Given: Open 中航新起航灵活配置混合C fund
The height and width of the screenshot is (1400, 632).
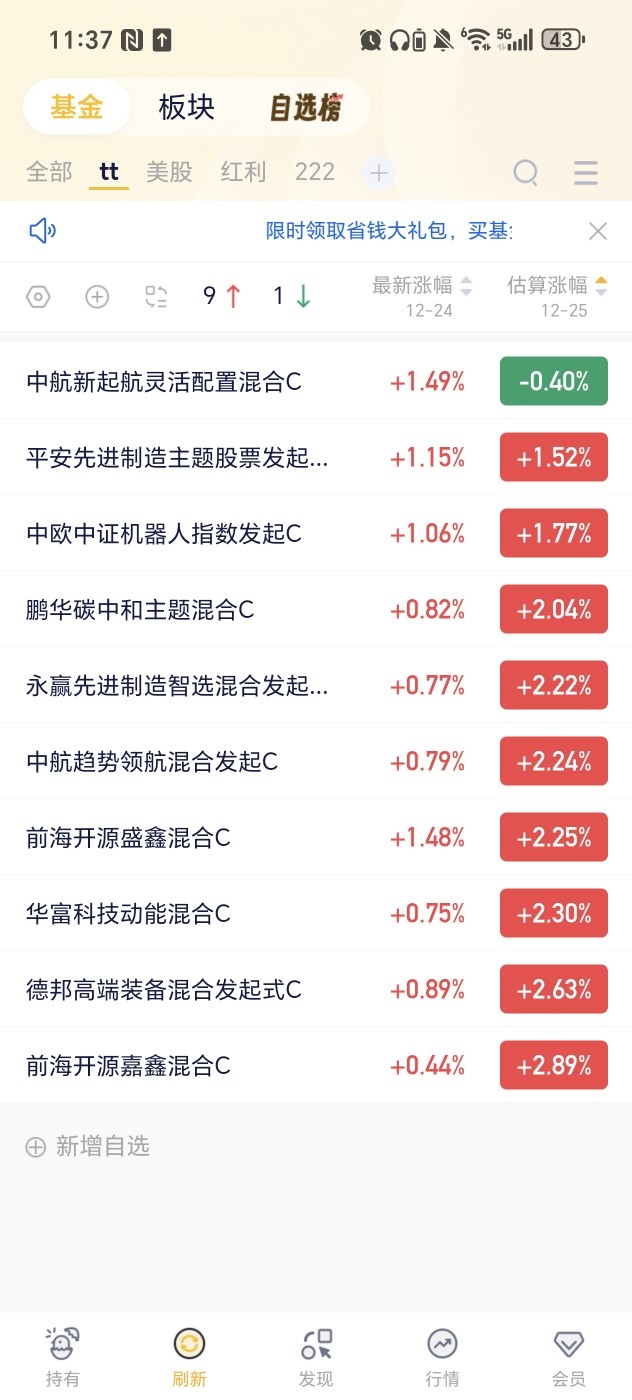Looking at the screenshot, I should 164,381.
